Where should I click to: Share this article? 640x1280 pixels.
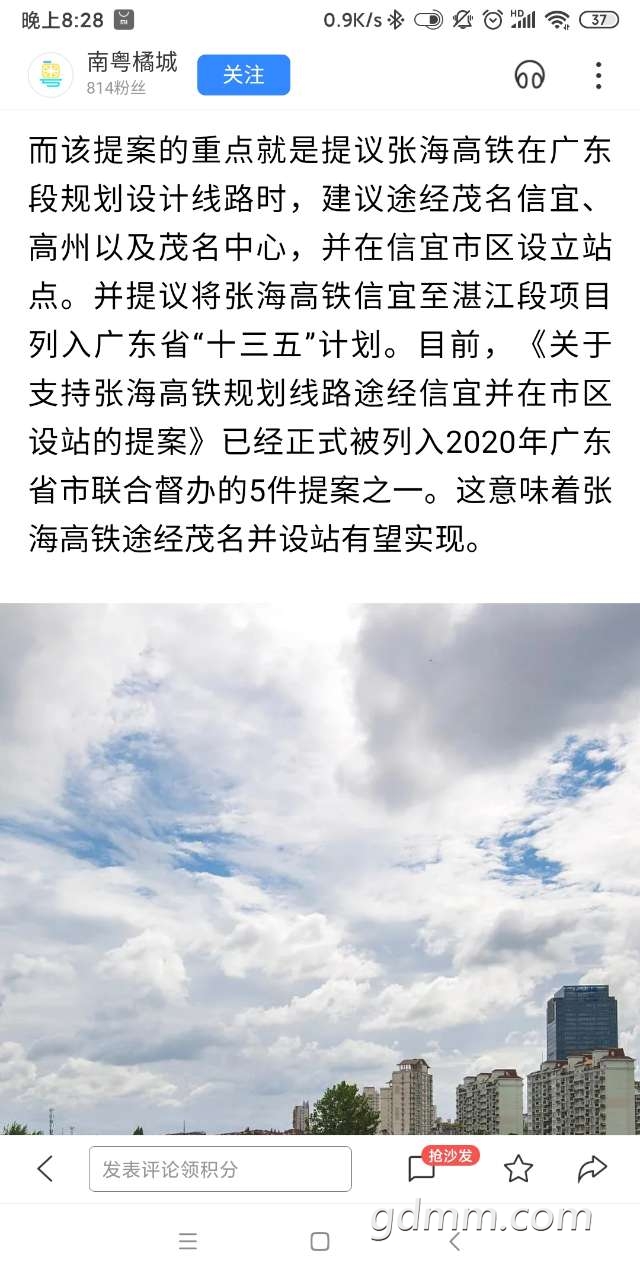pyautogui.click(x=593, y=1168)
